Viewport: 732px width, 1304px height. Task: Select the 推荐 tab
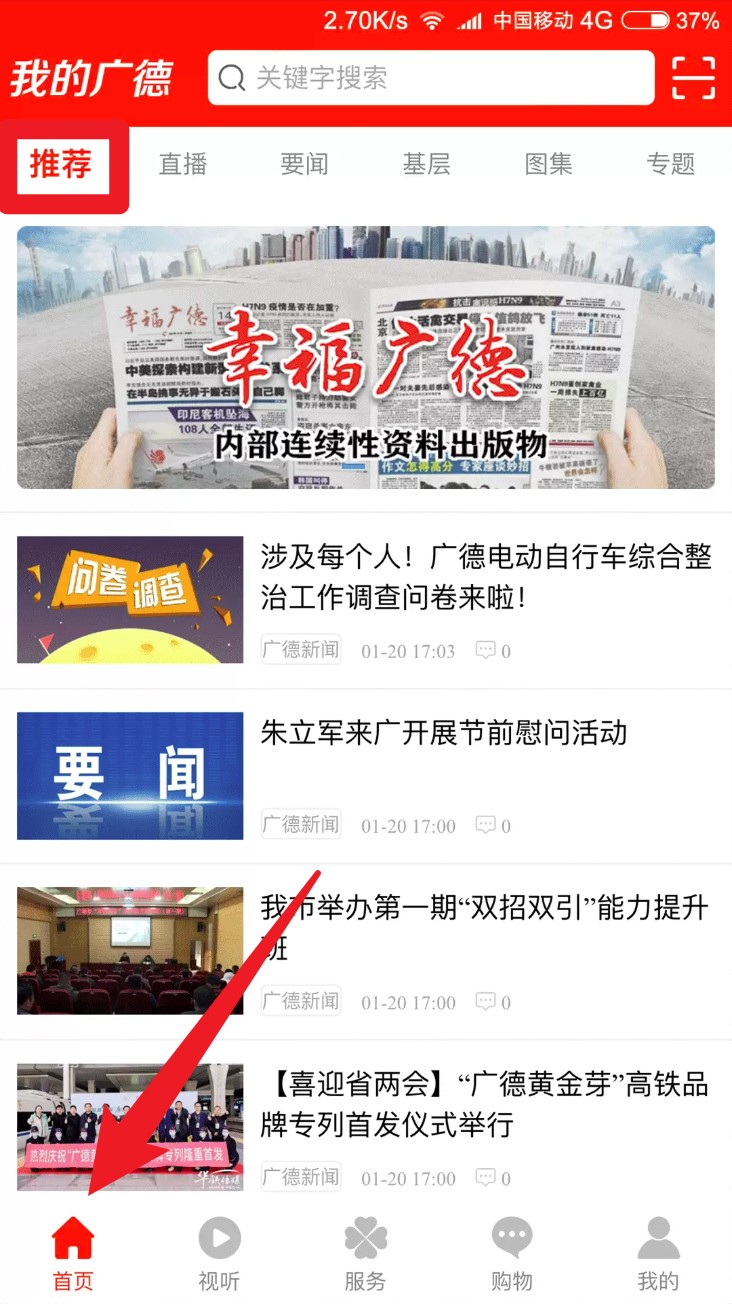(x=62, y=164)
